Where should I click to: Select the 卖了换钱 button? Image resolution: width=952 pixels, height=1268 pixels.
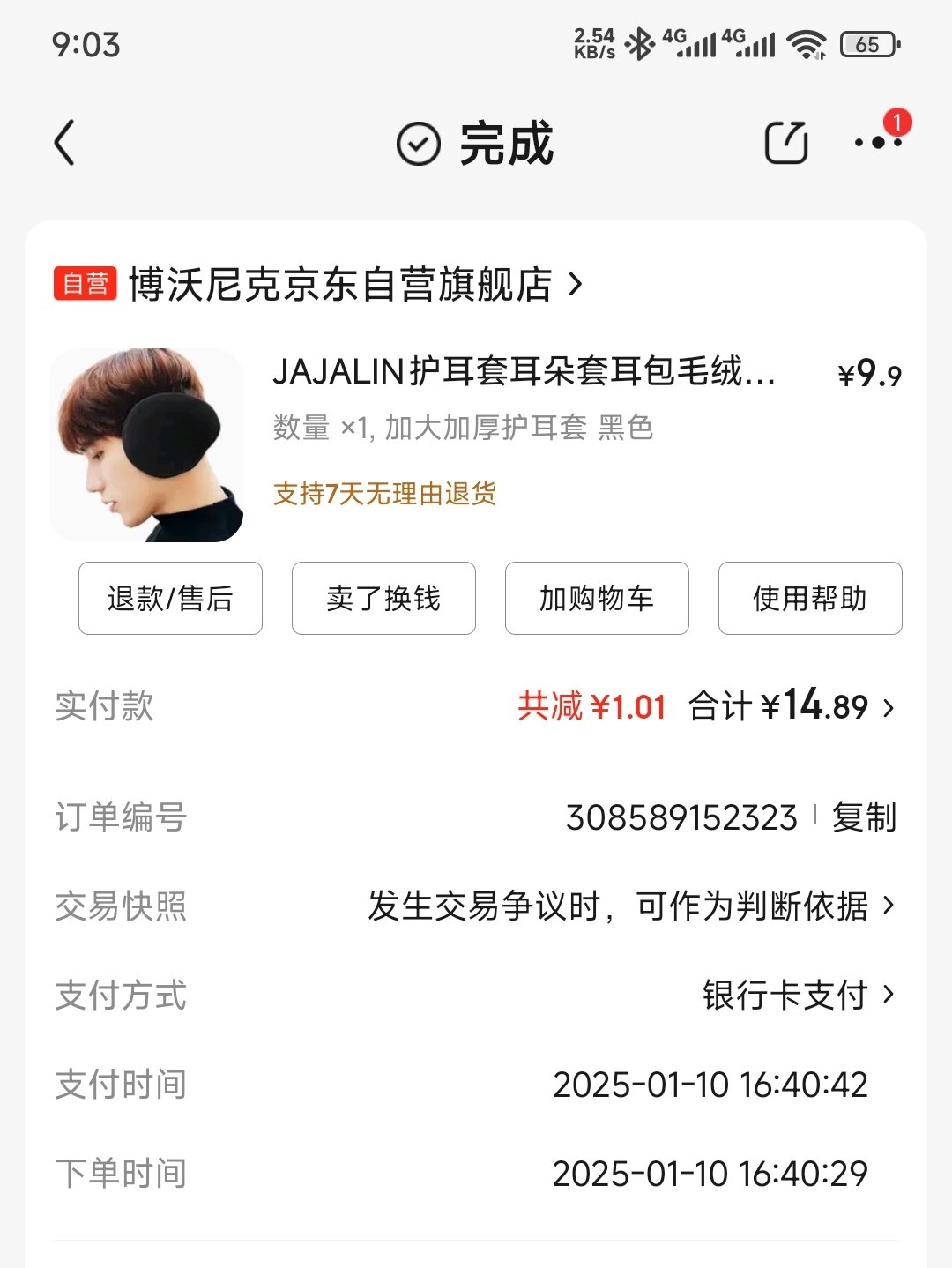coord(383,599)
